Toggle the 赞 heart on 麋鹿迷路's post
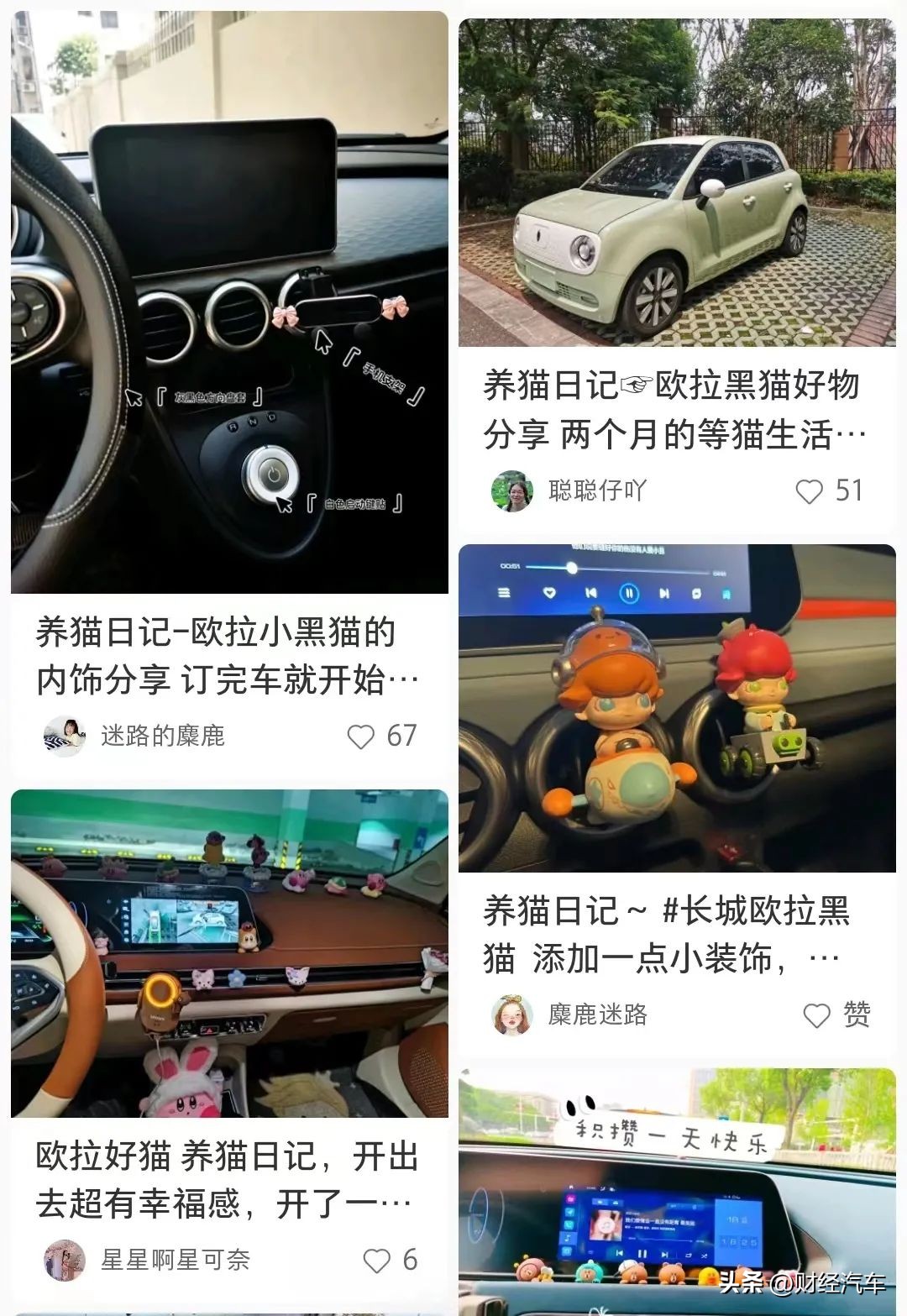The width and height of the screenshot is (907, 1316). (x=819, y=1016)
